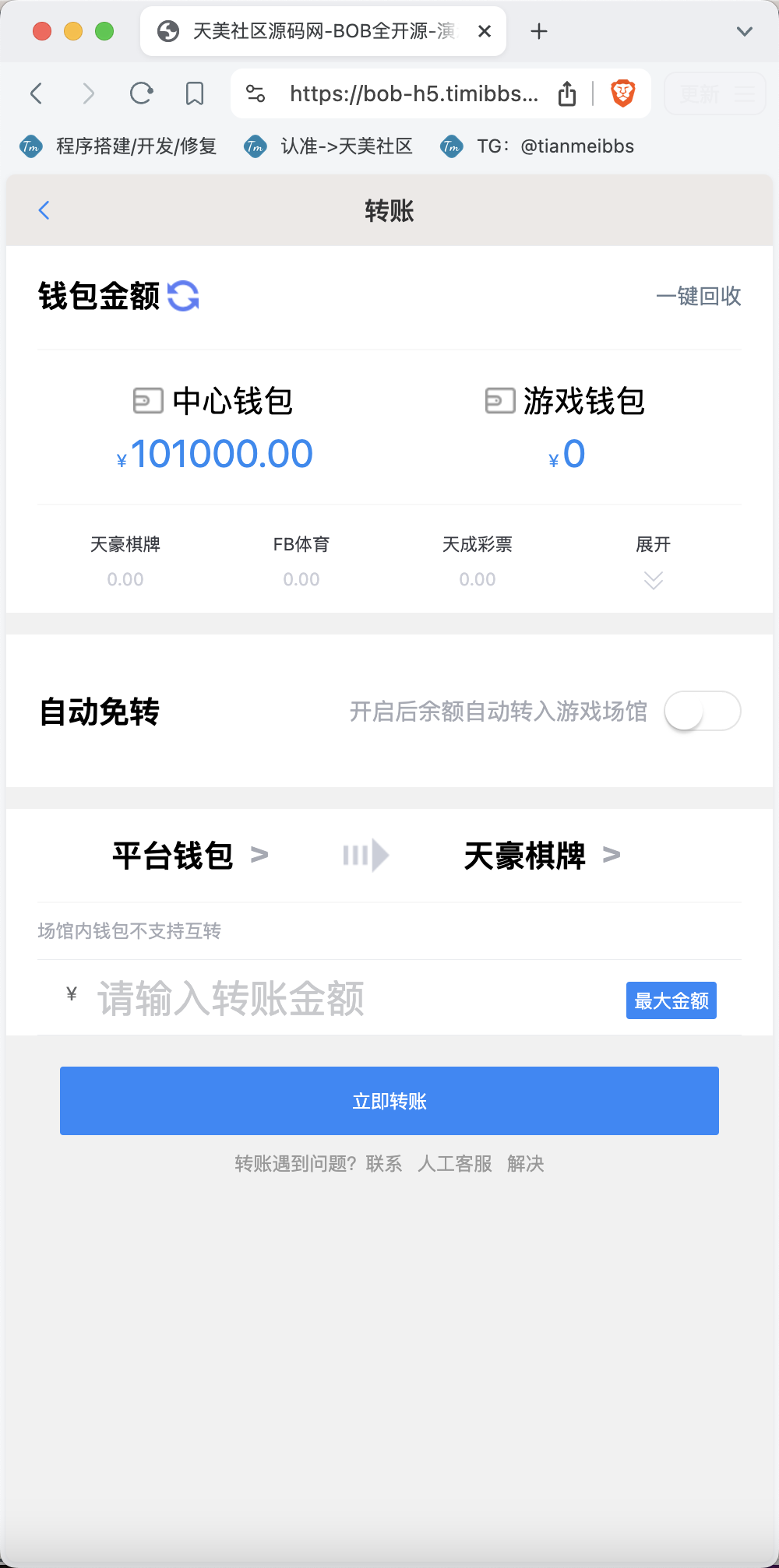Image resolution: width=779 pixels, height=1568 pixels.
Task: Fill in 最大金额
Action: pos(671,1000)
